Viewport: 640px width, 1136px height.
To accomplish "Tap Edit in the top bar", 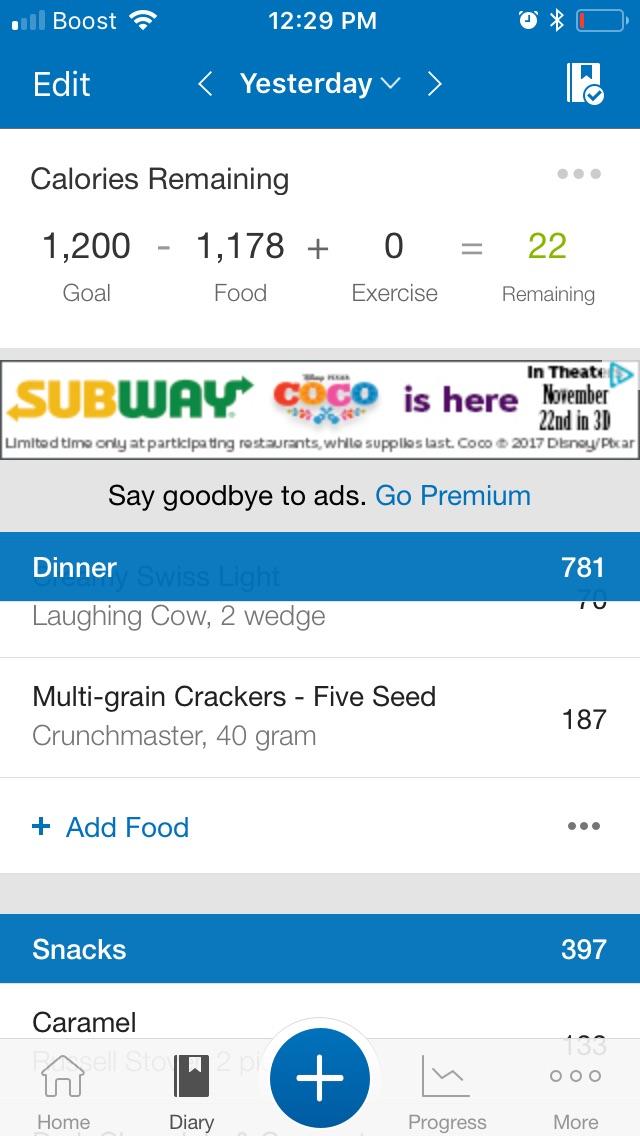I will click(61, 84).
